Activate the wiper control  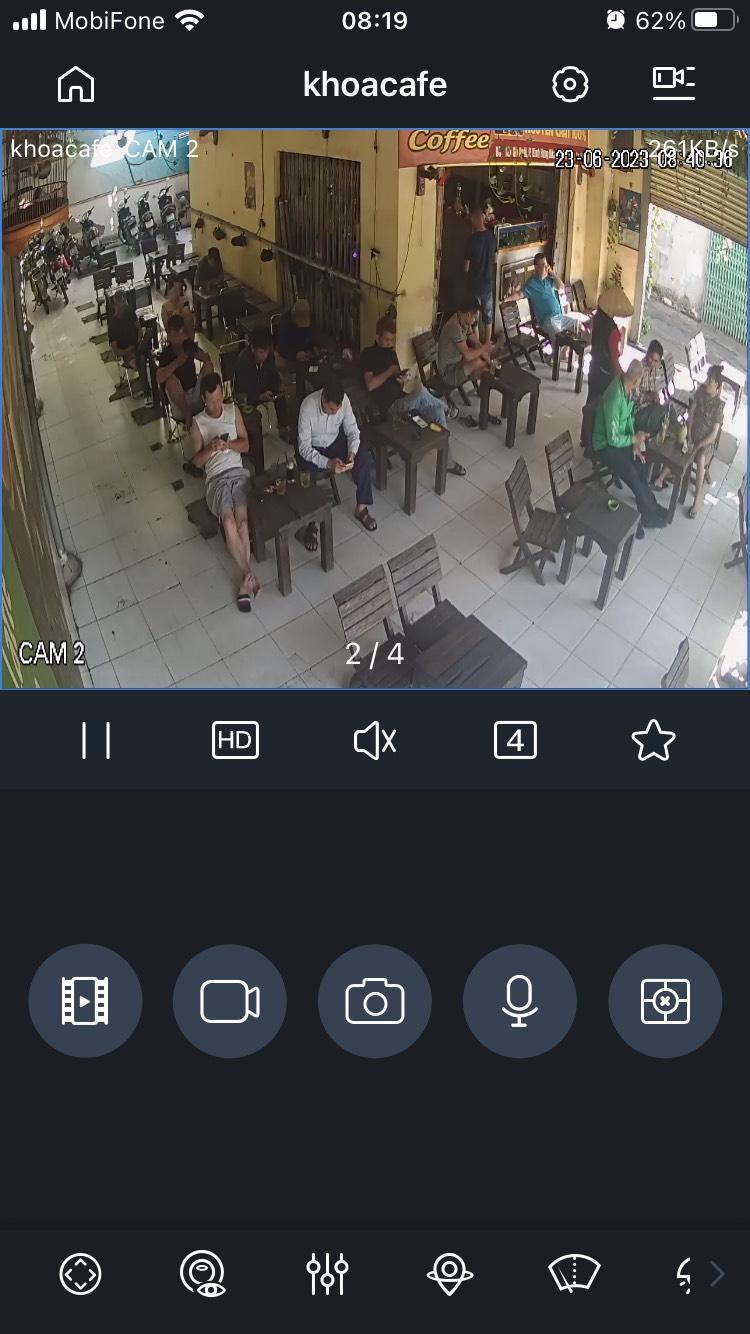(x=574, y=1274)
